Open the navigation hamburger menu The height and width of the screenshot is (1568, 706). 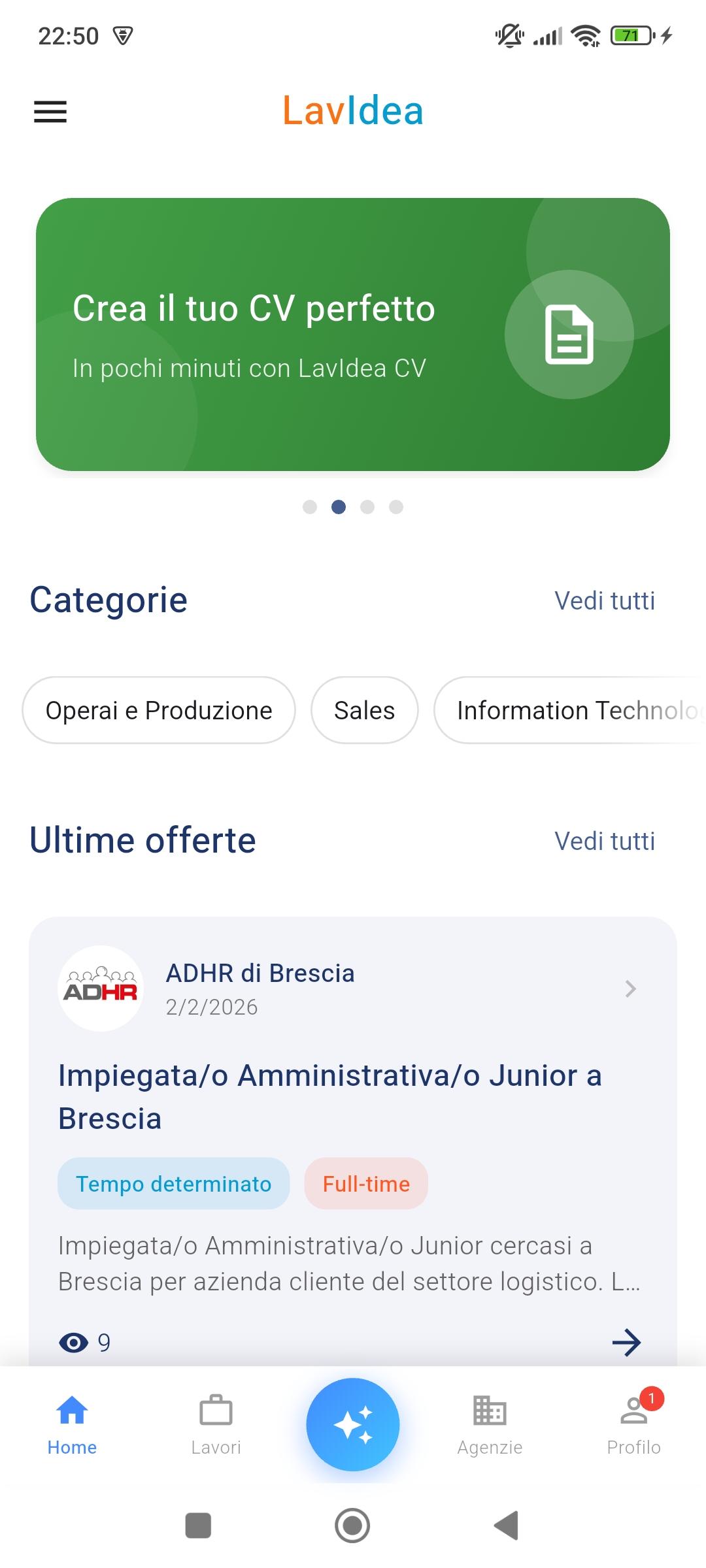click(x=50, y=112)
